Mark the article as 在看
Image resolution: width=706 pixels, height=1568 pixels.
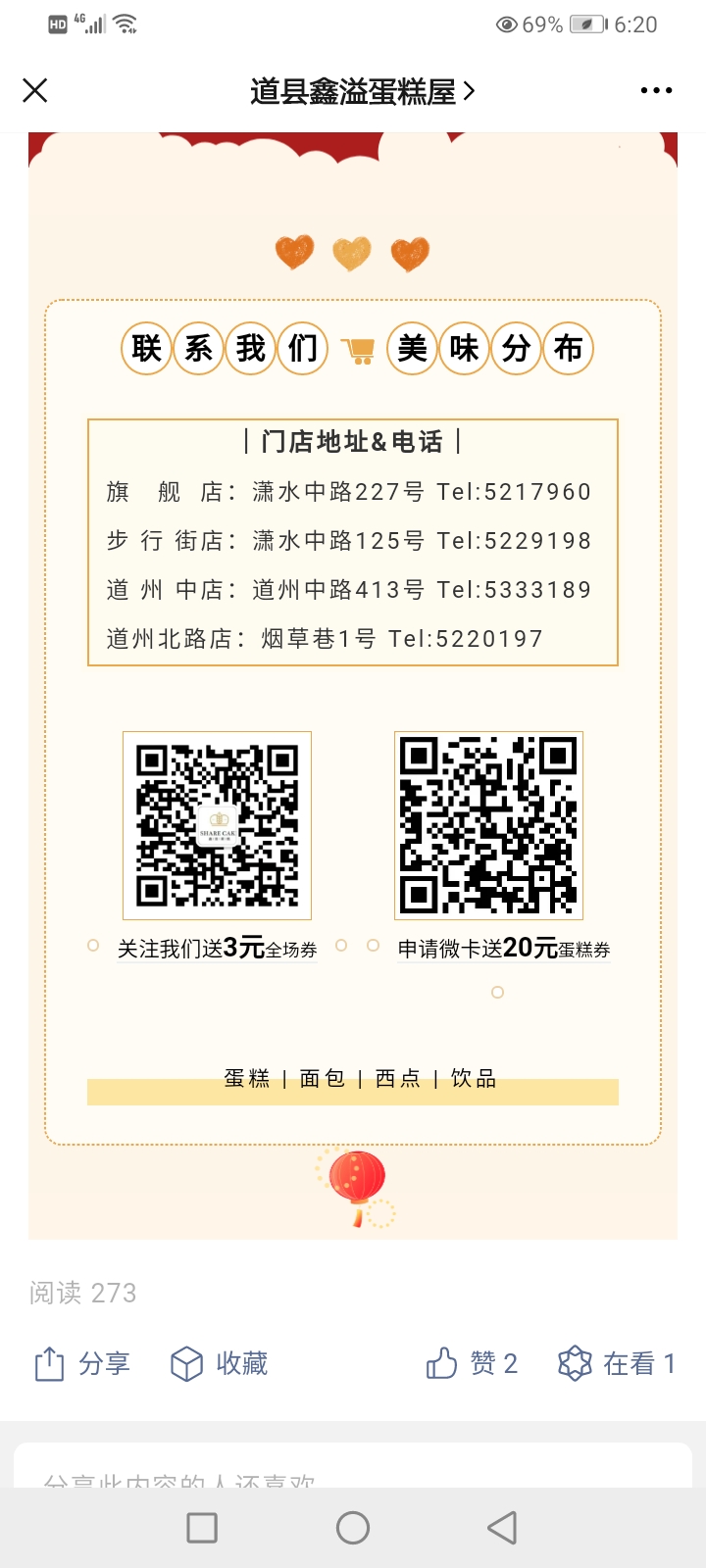(x=617, y=1363)
